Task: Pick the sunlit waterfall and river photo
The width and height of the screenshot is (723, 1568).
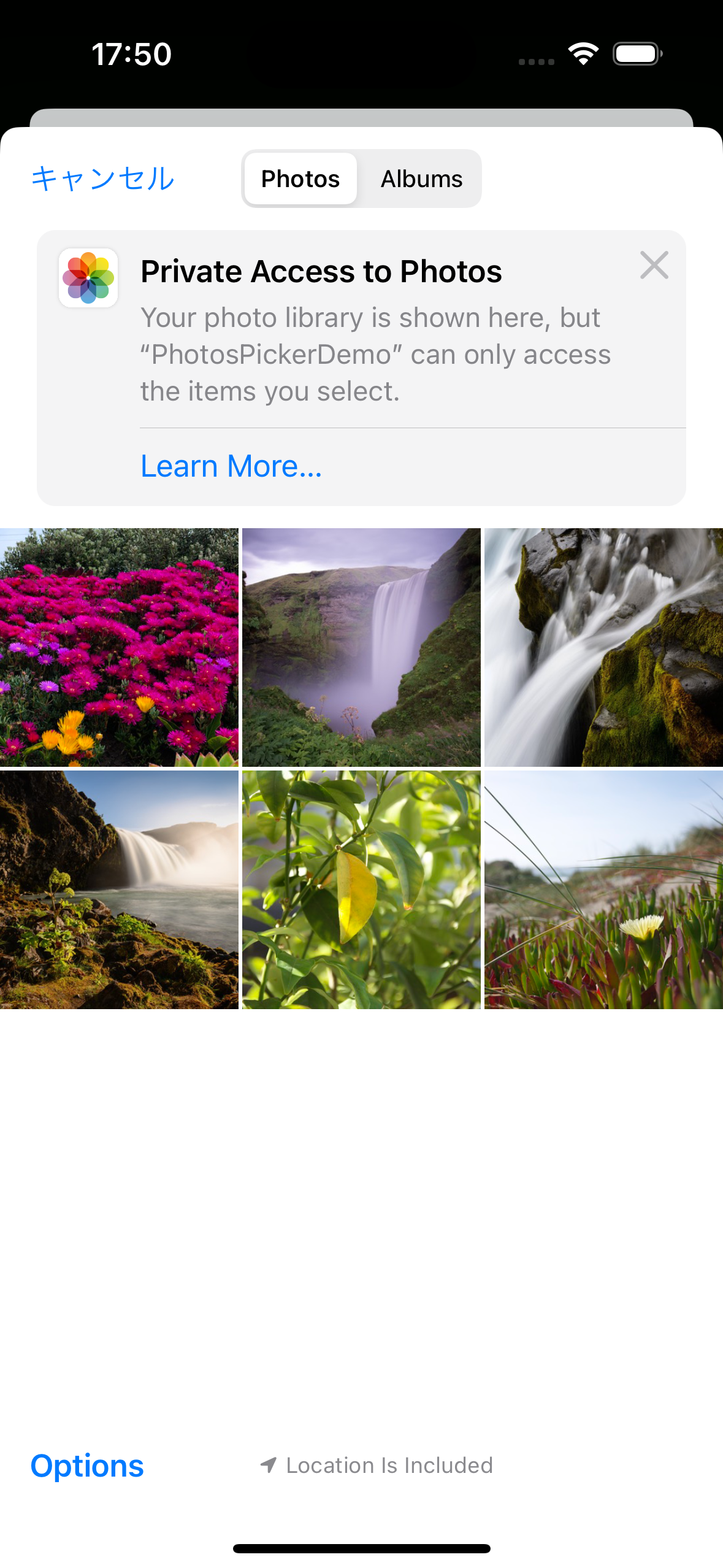Action: click(119, 890)
